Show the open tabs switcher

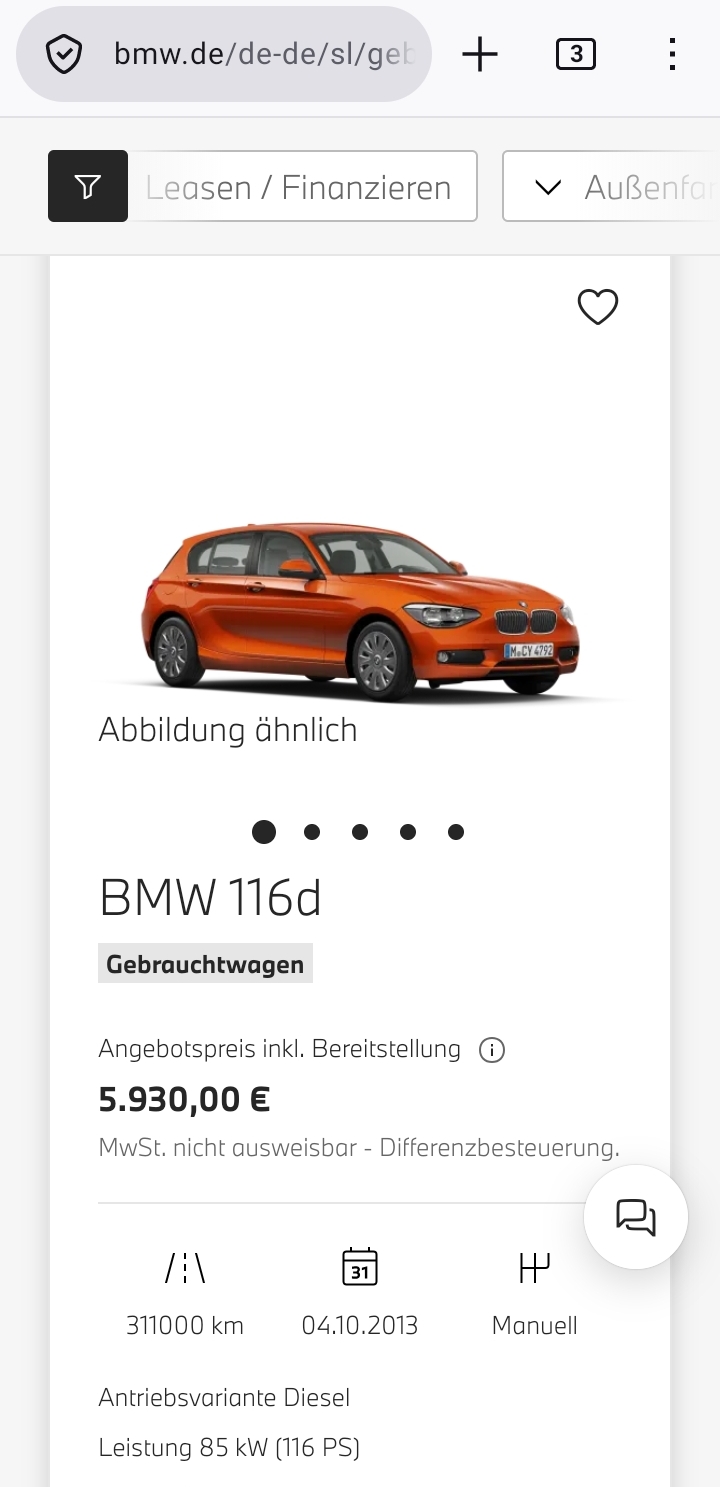(575, 54)
